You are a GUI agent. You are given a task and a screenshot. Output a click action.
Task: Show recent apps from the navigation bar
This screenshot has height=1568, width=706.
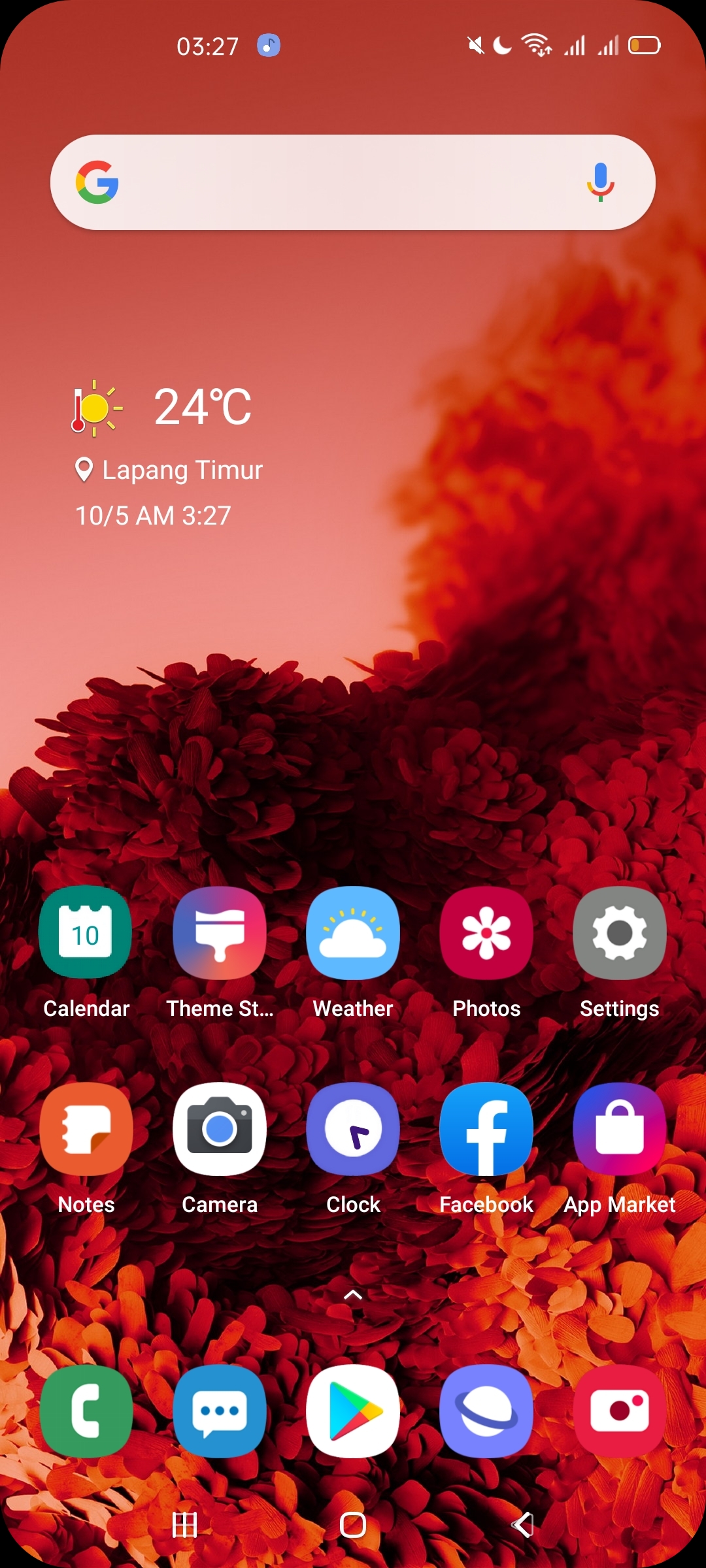coord(184,1525)
